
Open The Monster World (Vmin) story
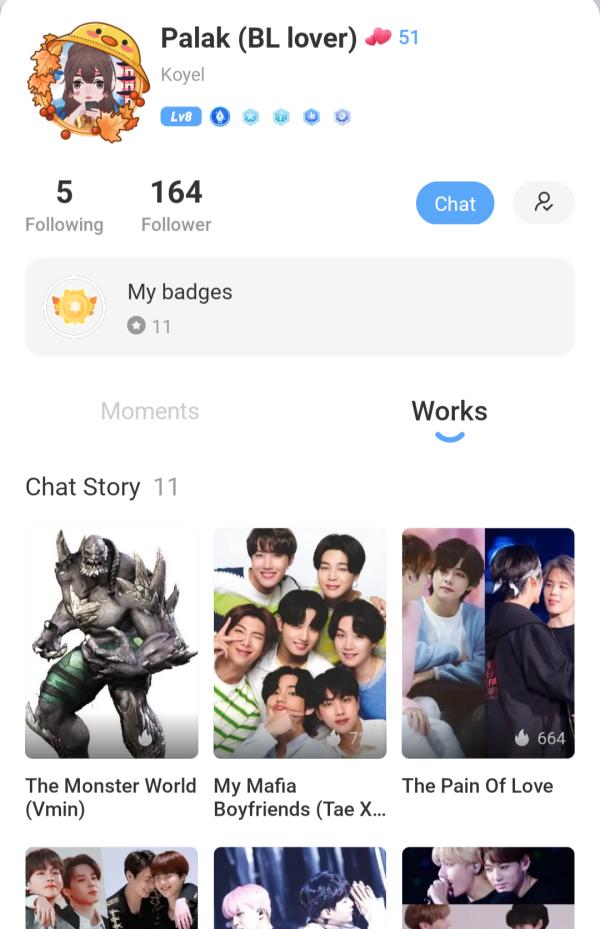pyautogui.click(x=111, y=644)
